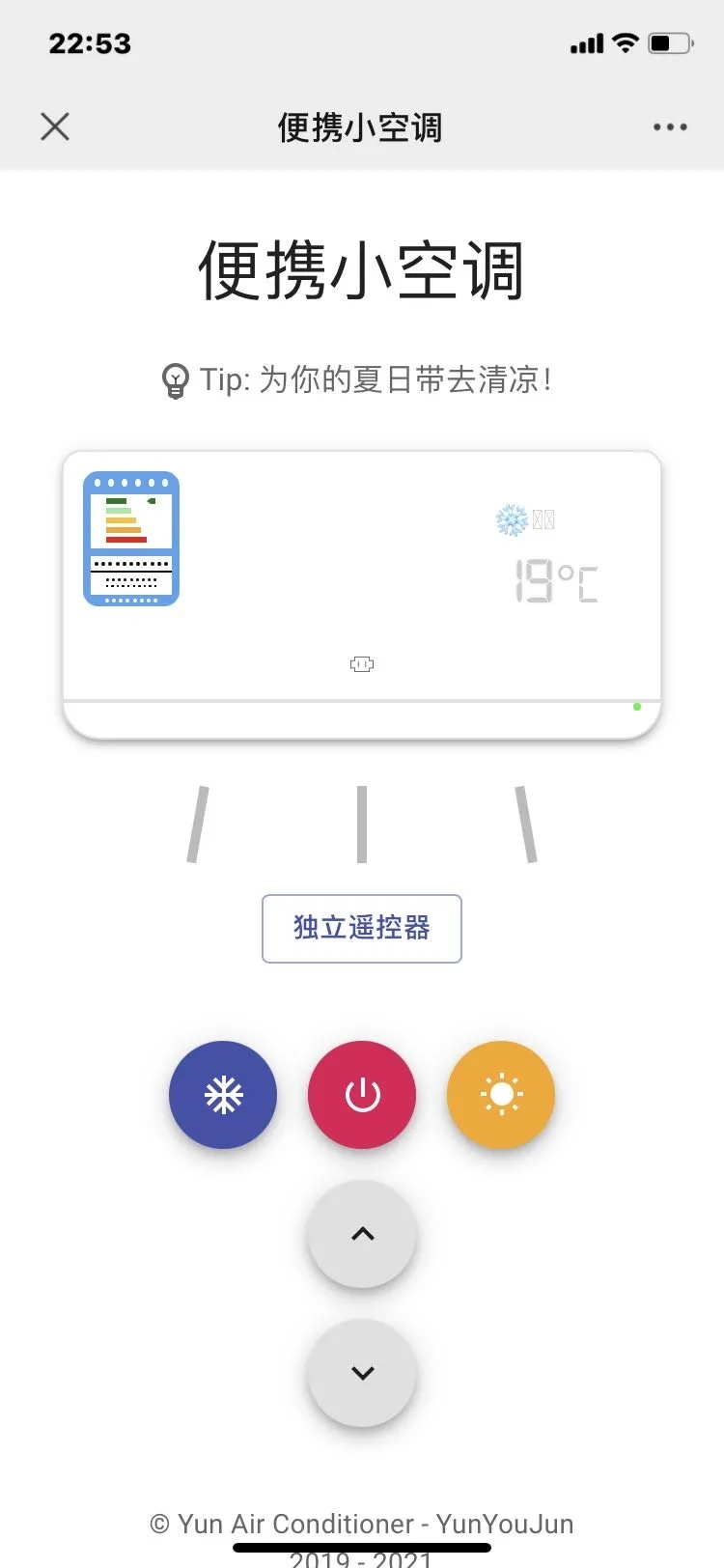This screenshot has height=1568, width=724.
Task: Select the blue snowflake cool mode button
Action: click(x=223, y=1094)
